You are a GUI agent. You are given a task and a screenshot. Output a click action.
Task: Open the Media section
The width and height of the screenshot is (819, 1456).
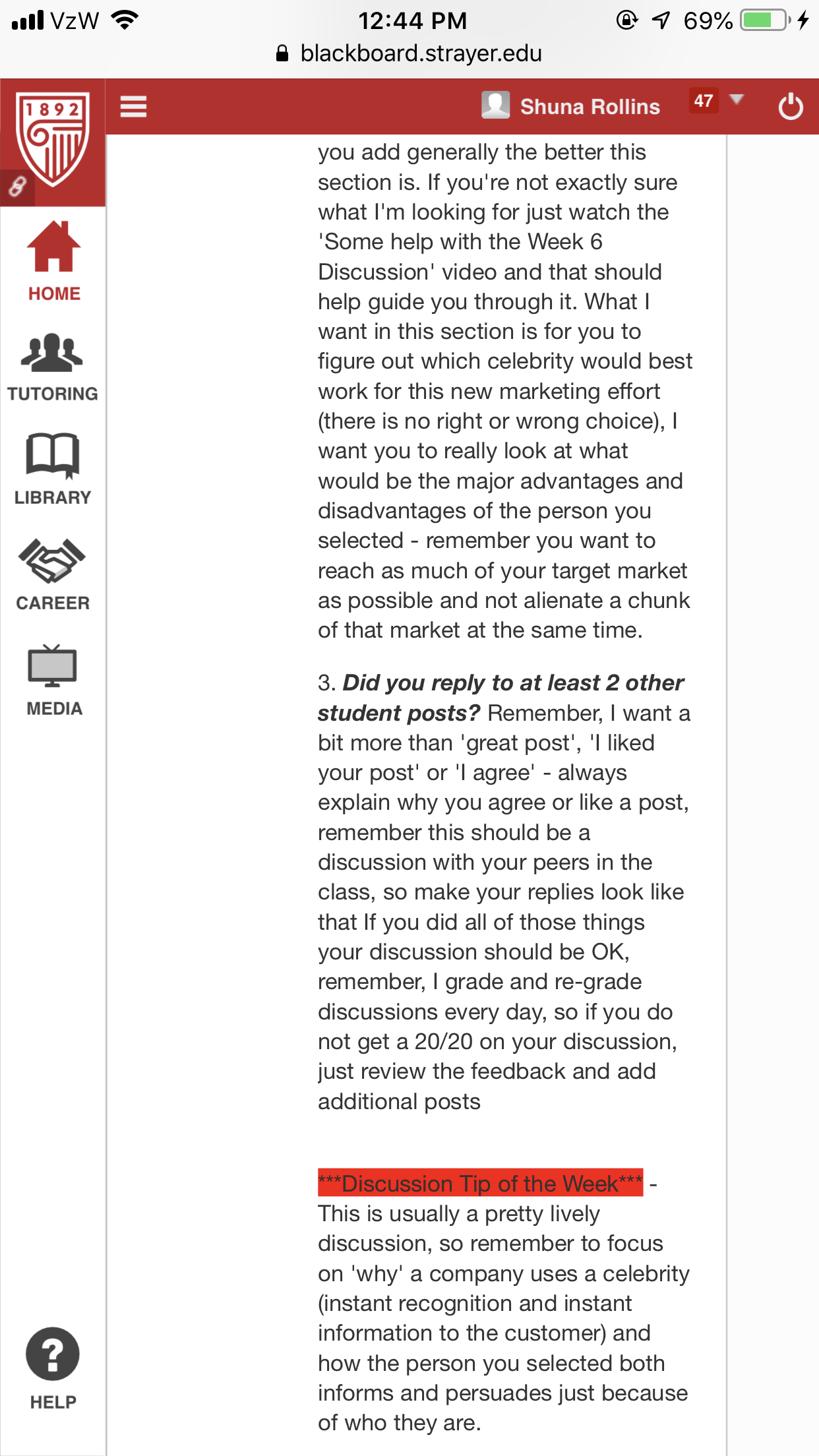click(x=53, y=680)
